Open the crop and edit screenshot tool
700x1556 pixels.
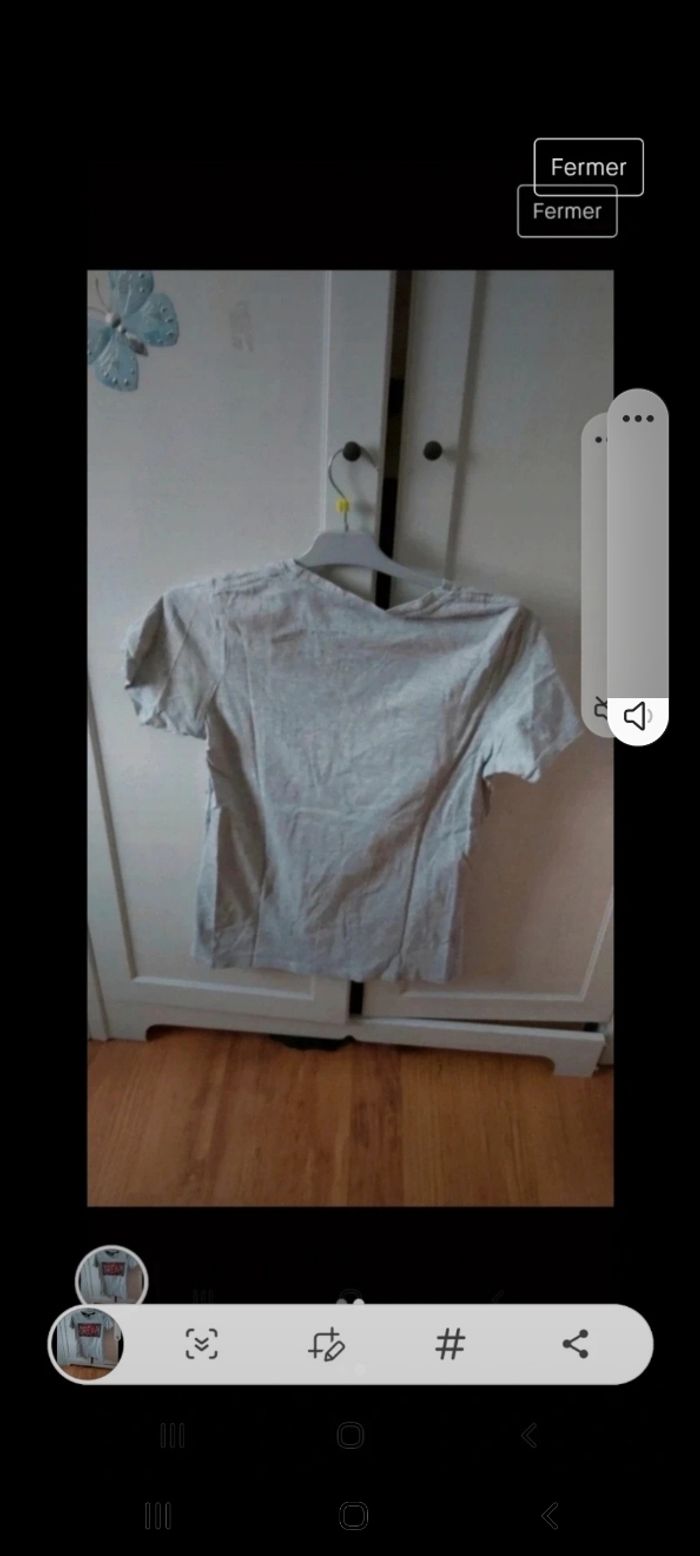(x=326, y=1344)
